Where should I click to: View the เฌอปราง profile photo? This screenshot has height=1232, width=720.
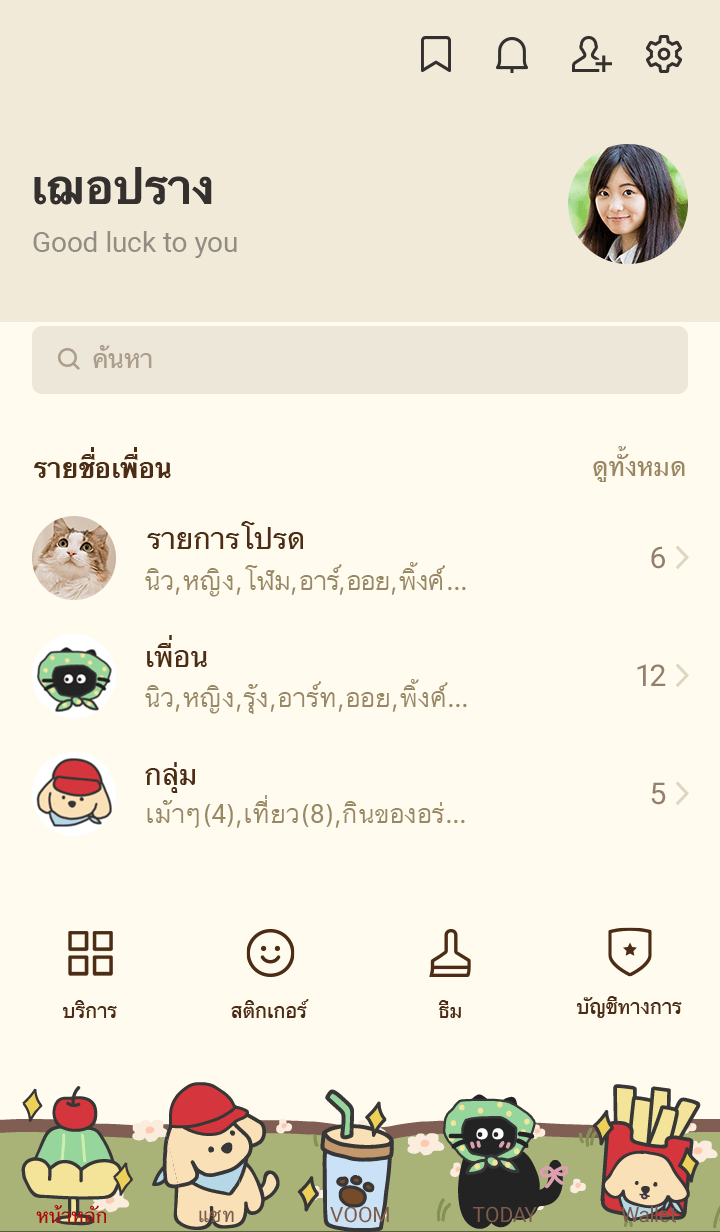(628, 204)
